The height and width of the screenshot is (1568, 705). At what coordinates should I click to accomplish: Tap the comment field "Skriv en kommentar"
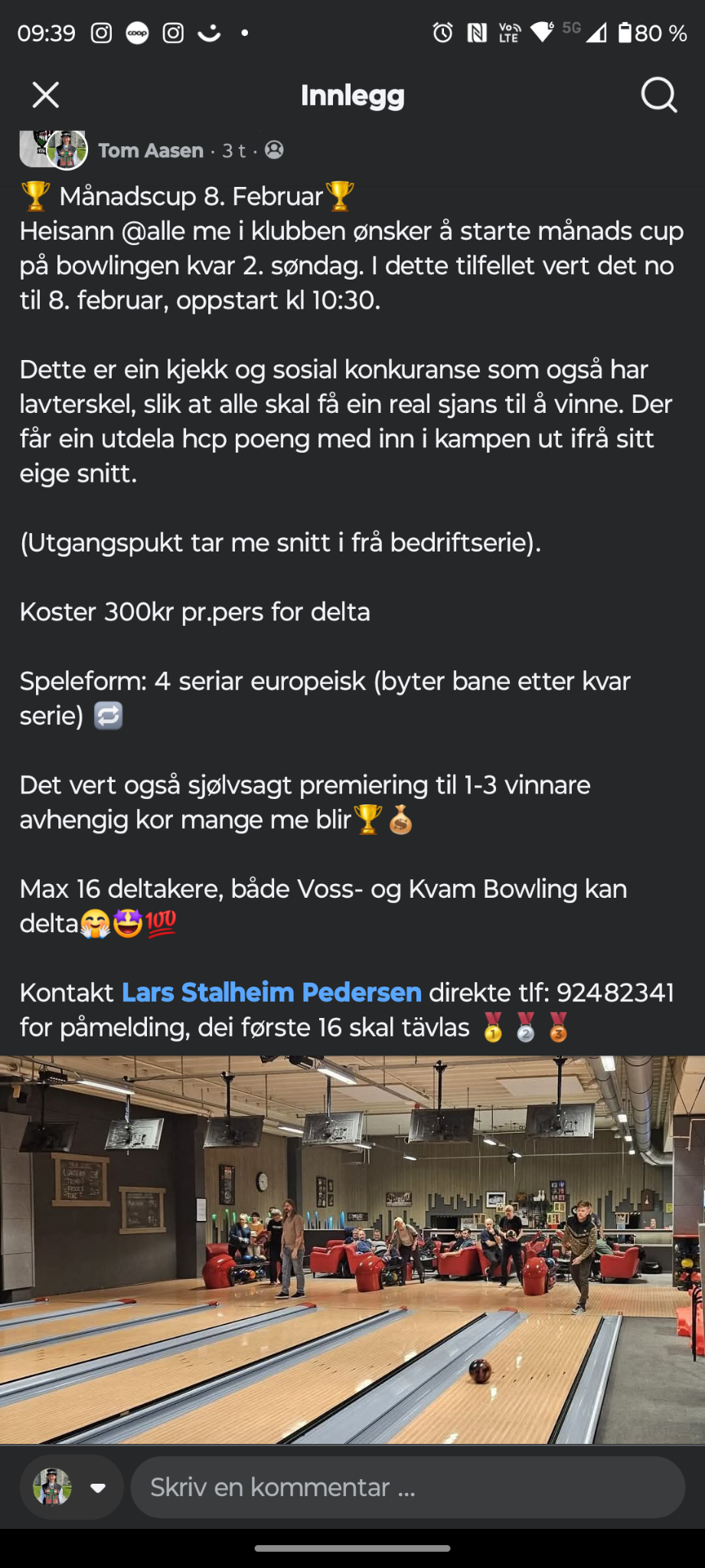coord(407,1488)
